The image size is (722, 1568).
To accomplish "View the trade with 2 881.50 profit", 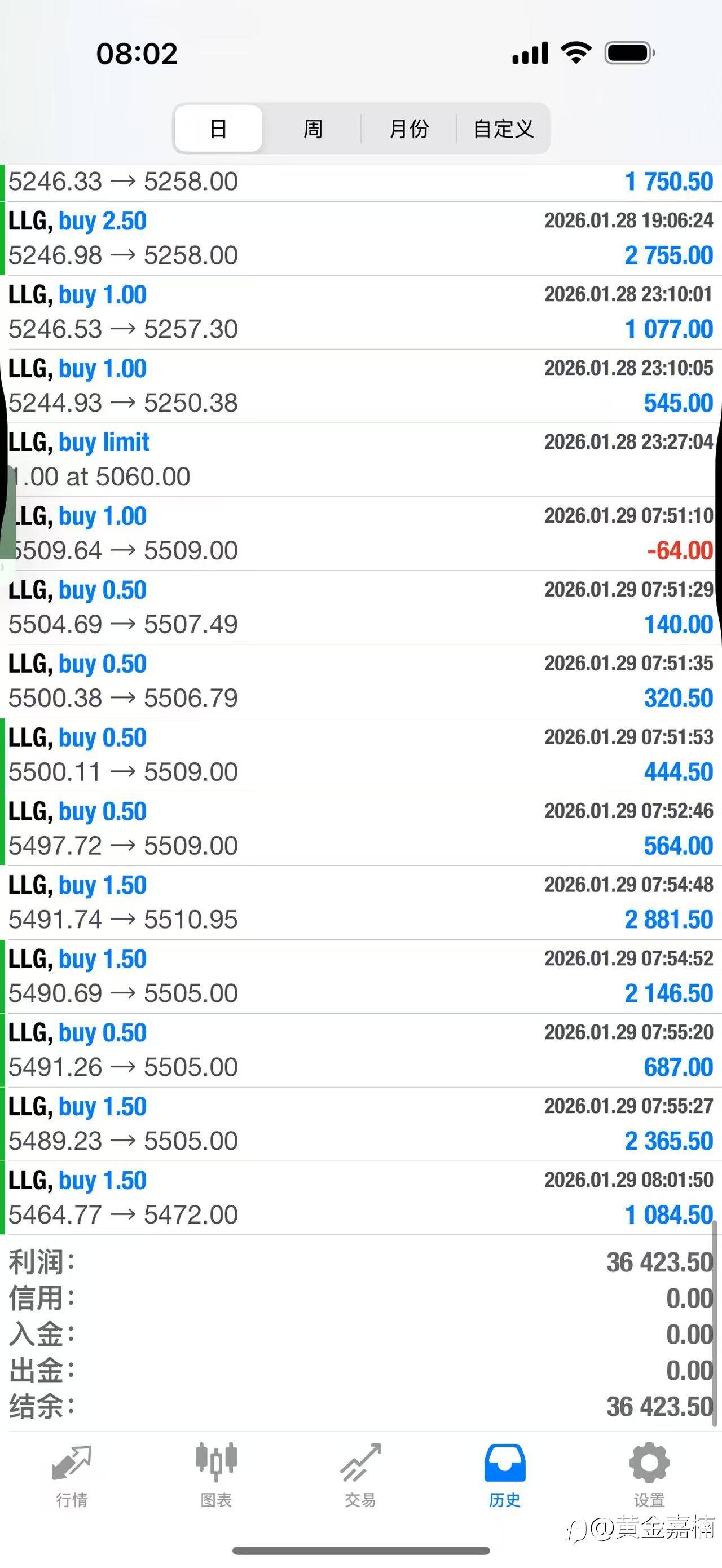I will [361, 903].
